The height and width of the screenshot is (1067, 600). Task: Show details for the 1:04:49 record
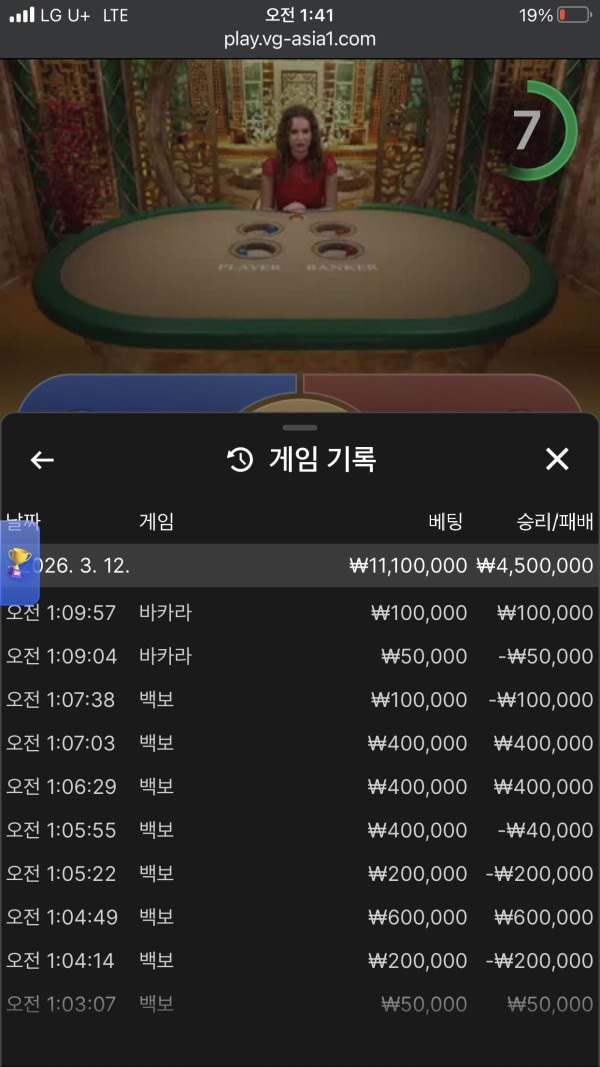[x=300, y=917]
